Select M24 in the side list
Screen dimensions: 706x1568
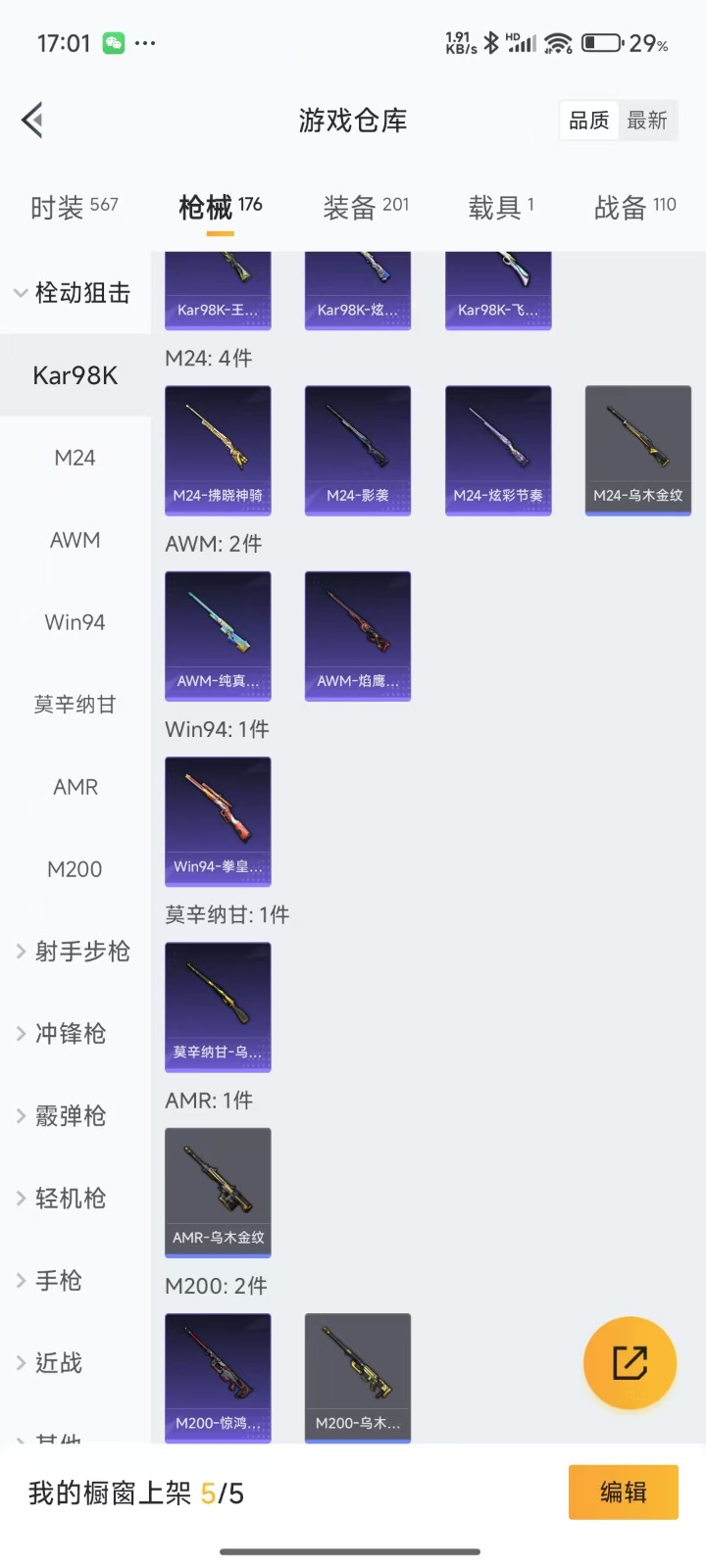[x=75, y=458]
